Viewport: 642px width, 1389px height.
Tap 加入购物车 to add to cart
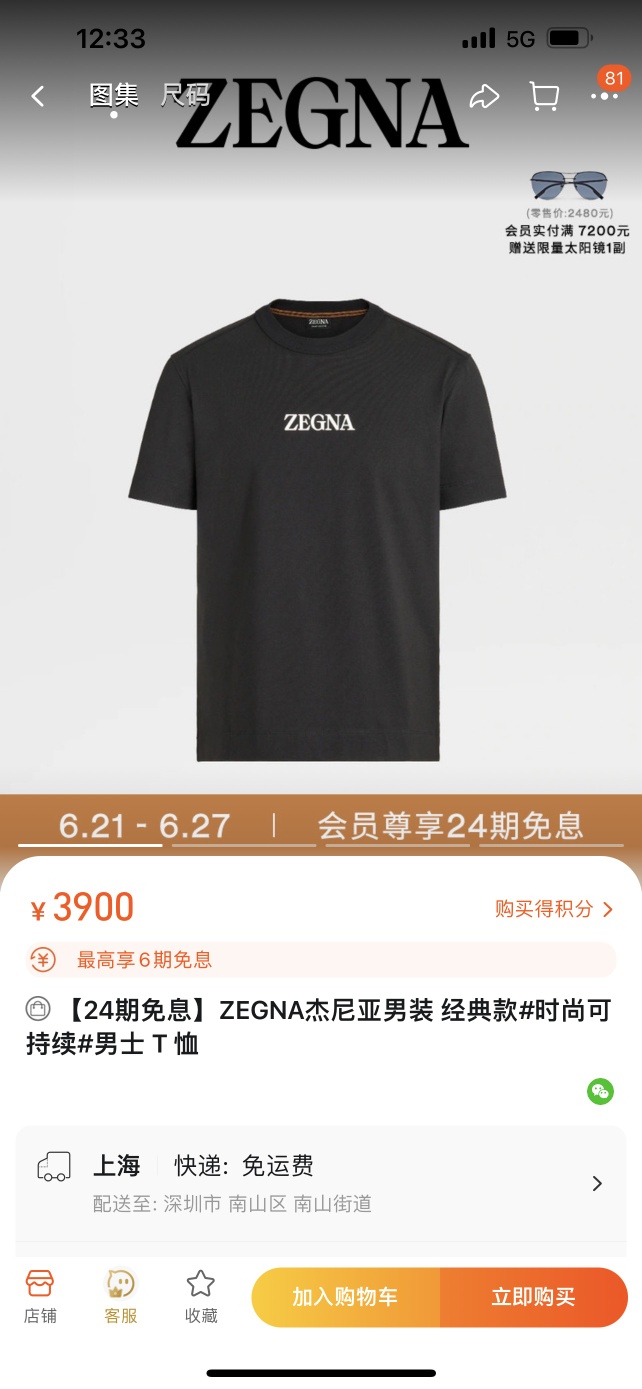[x=345, y=1297]
